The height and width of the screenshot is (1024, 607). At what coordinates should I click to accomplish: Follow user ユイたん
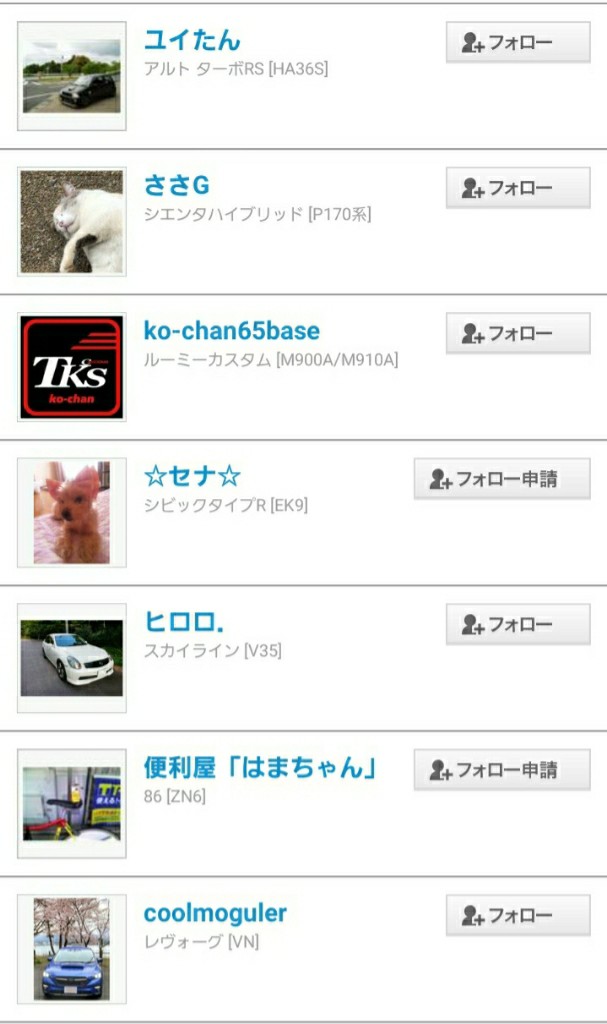click(x=518, y=42)
